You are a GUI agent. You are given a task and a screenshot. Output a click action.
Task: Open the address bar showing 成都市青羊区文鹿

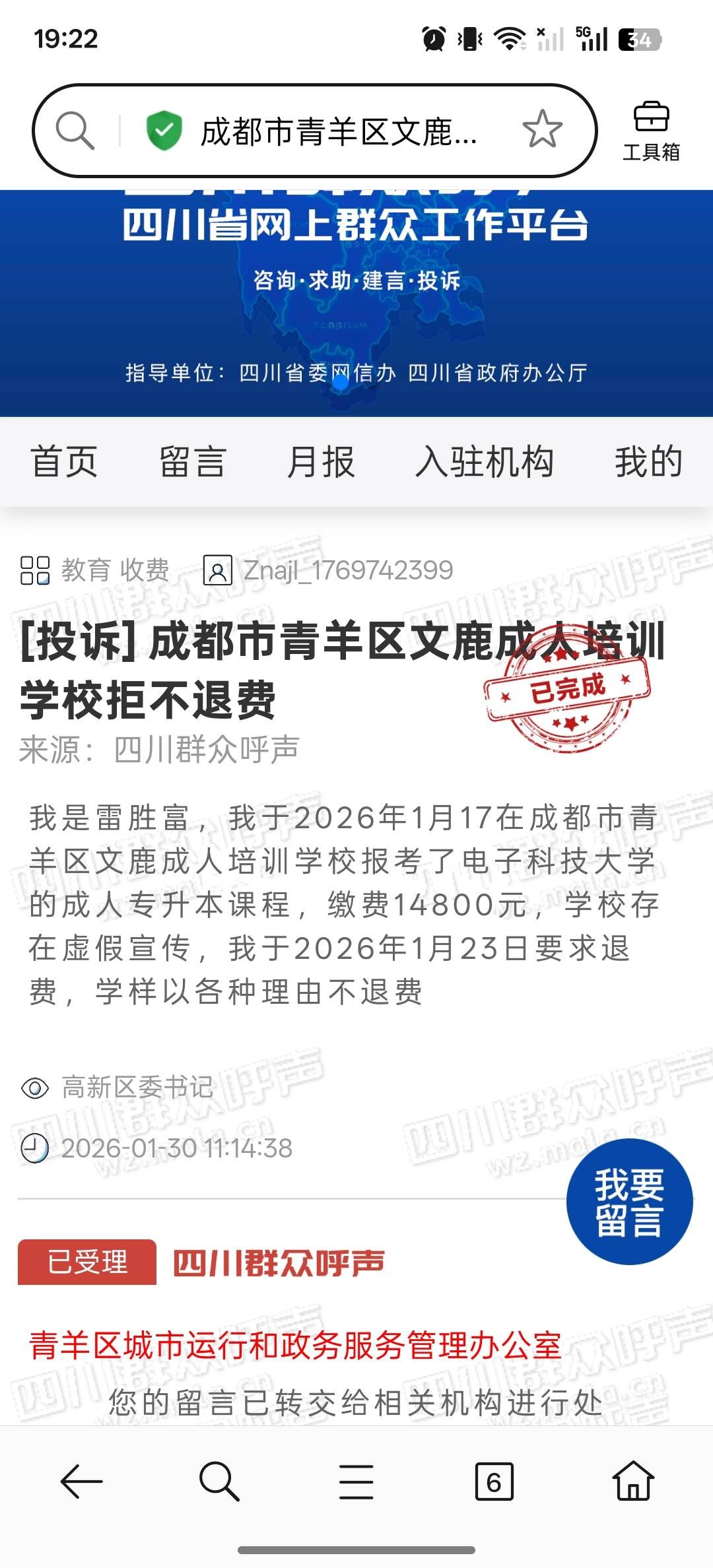(338, 131)
